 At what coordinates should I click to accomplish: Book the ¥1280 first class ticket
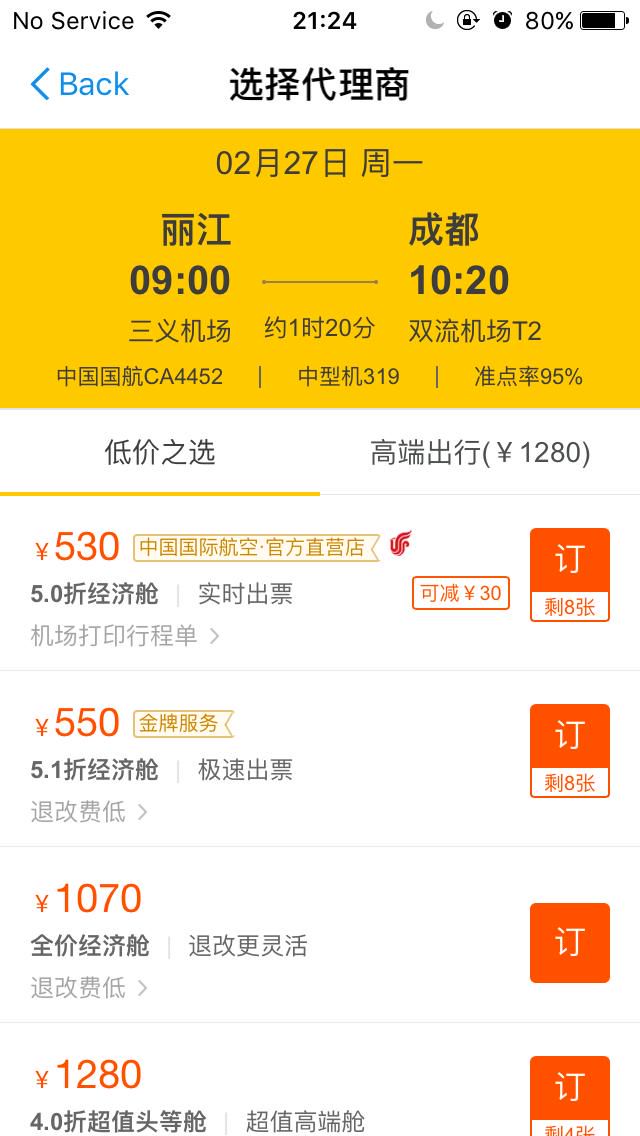[x=569, y=1095]
